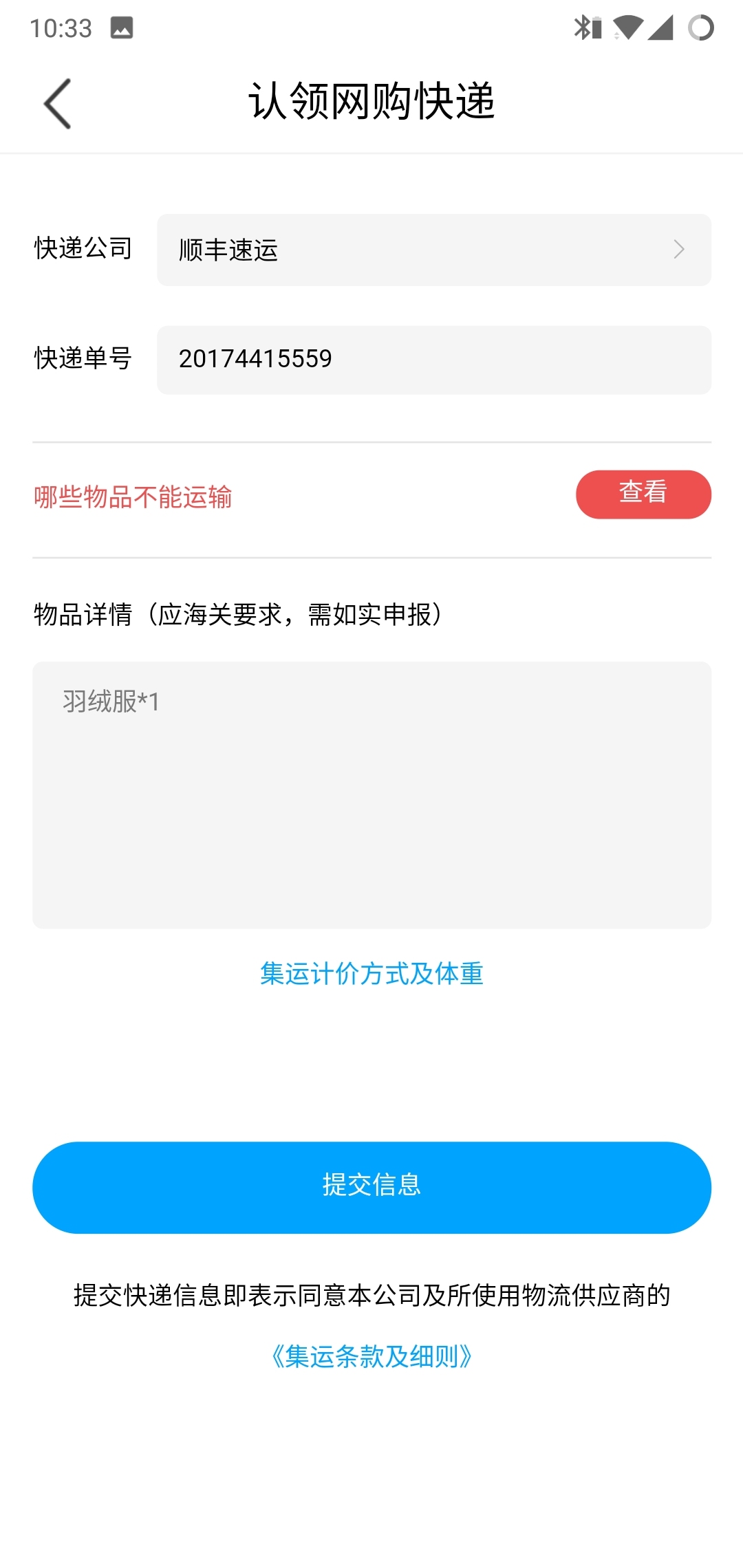The height and width of the screenshot is (1568, 743).
Task: Tap 查看 to view prohibited items
Action: 643,494
